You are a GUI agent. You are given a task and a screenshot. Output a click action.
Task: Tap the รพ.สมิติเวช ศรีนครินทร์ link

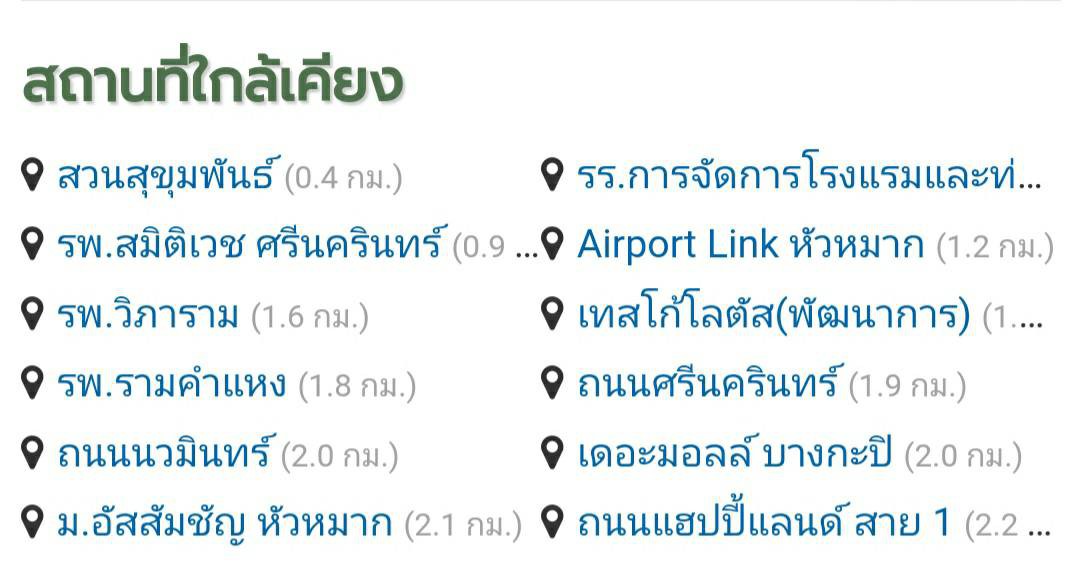pyautogui.click(x=248, y=245)
